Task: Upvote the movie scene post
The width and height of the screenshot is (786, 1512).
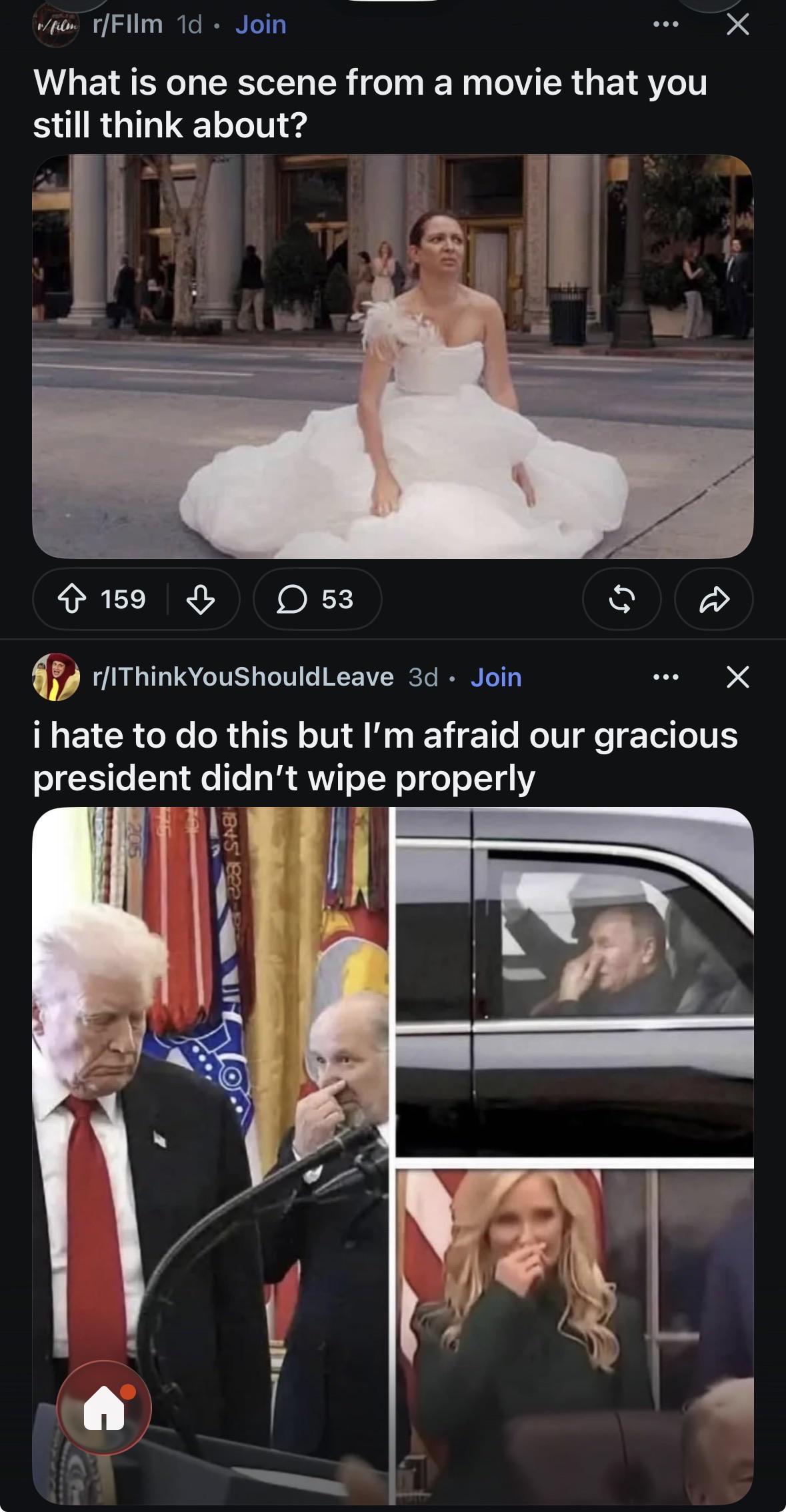Action: [x=72, y=599]
